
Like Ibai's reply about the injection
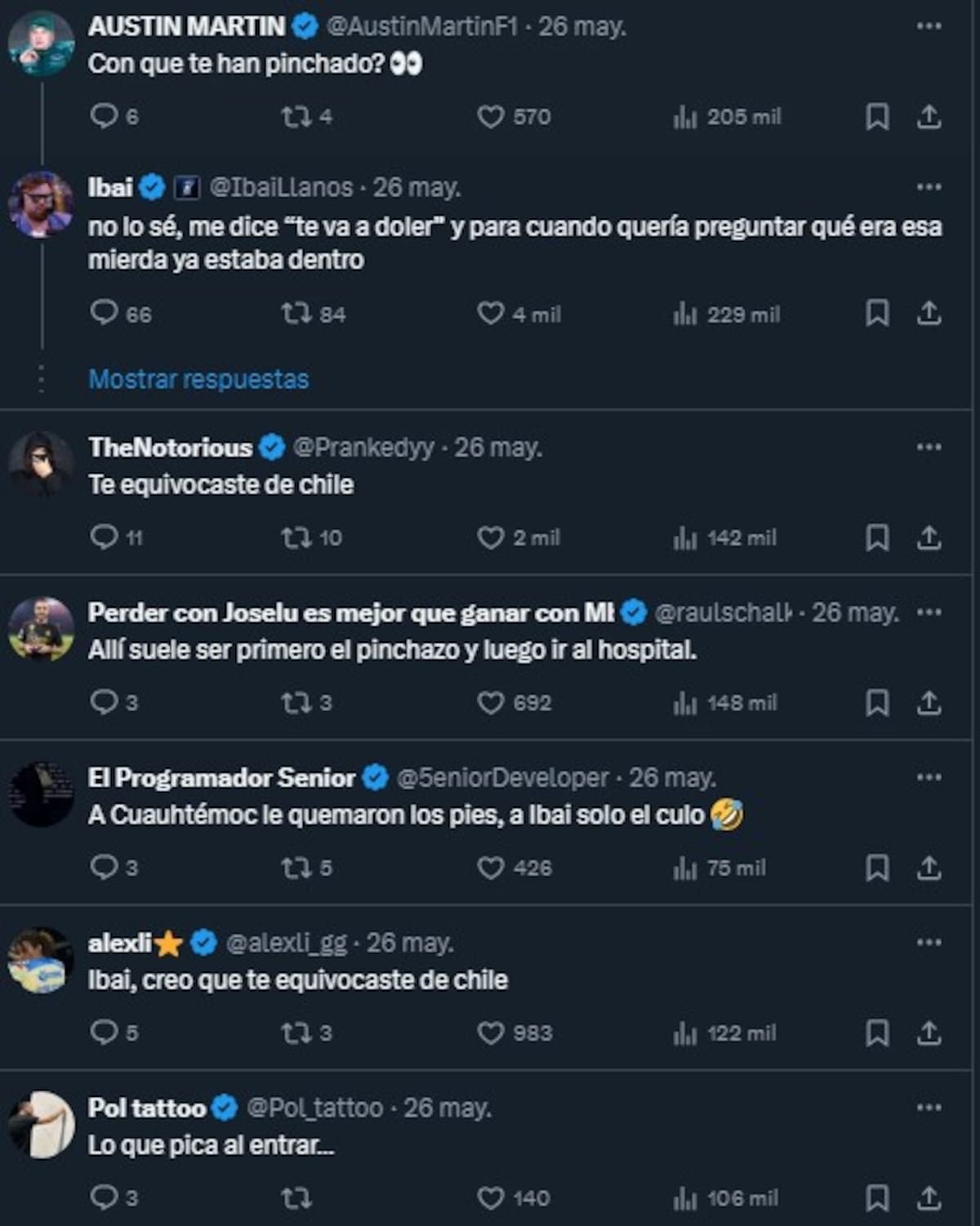coord(490,314)
